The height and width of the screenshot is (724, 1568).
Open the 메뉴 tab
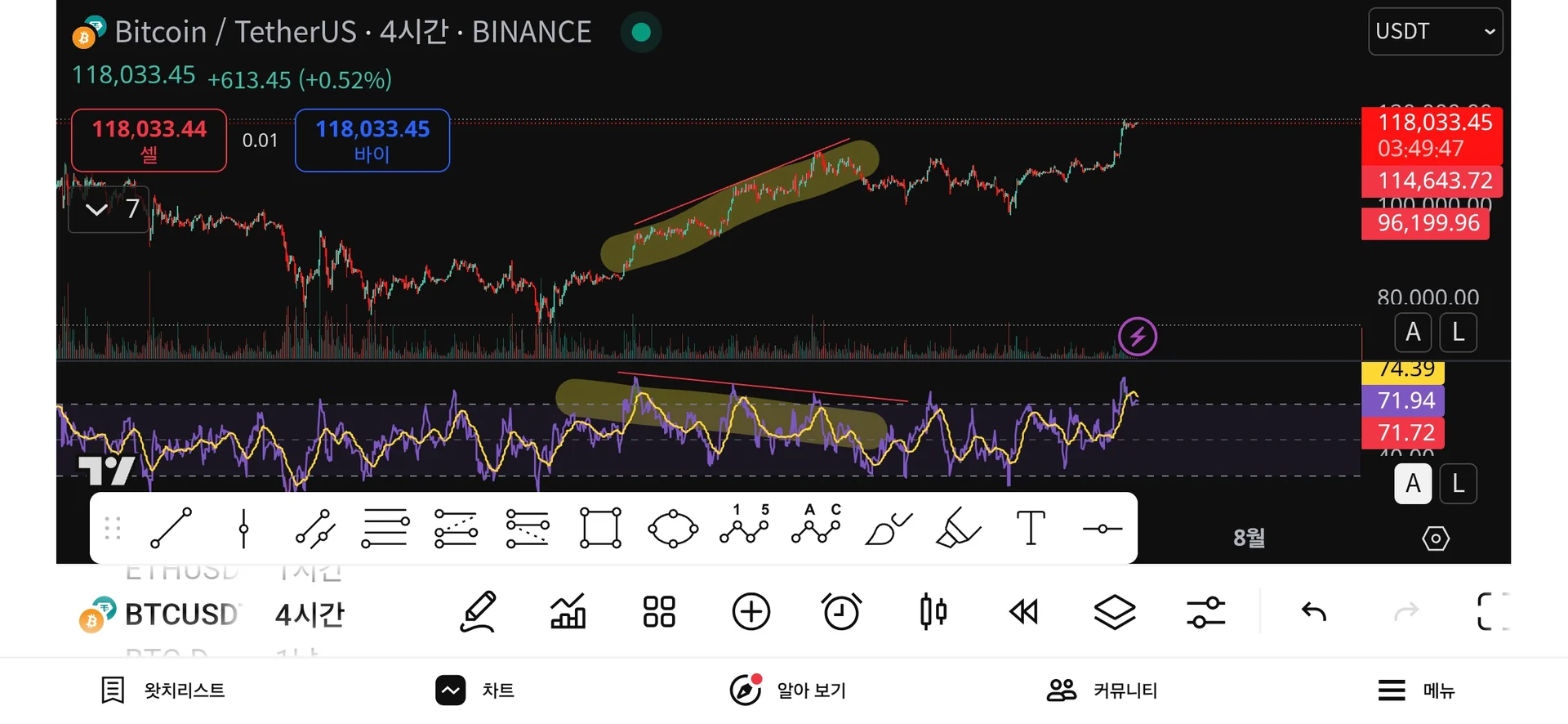[x=1417, y=690]
